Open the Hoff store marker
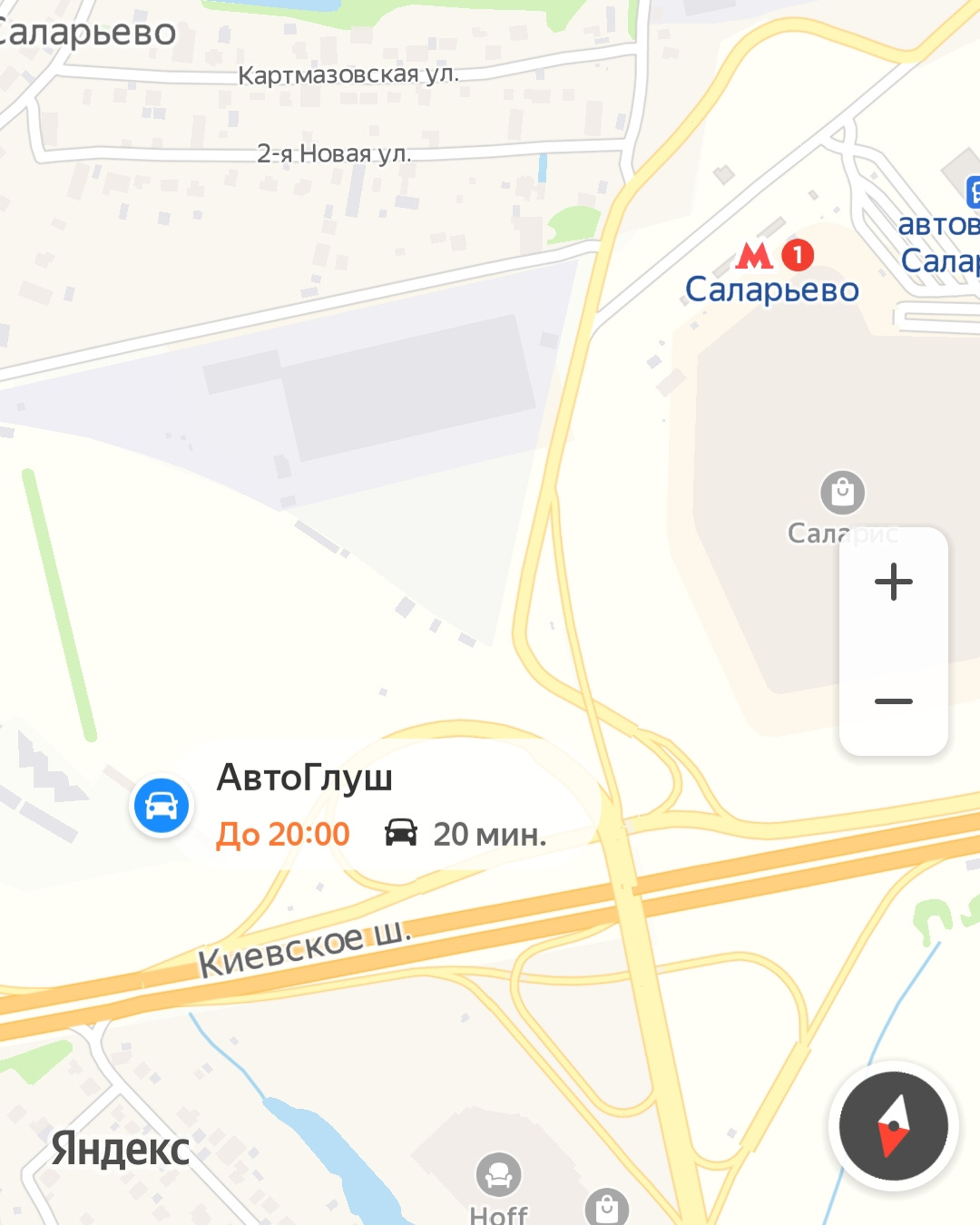 [x=498, y=1176]
